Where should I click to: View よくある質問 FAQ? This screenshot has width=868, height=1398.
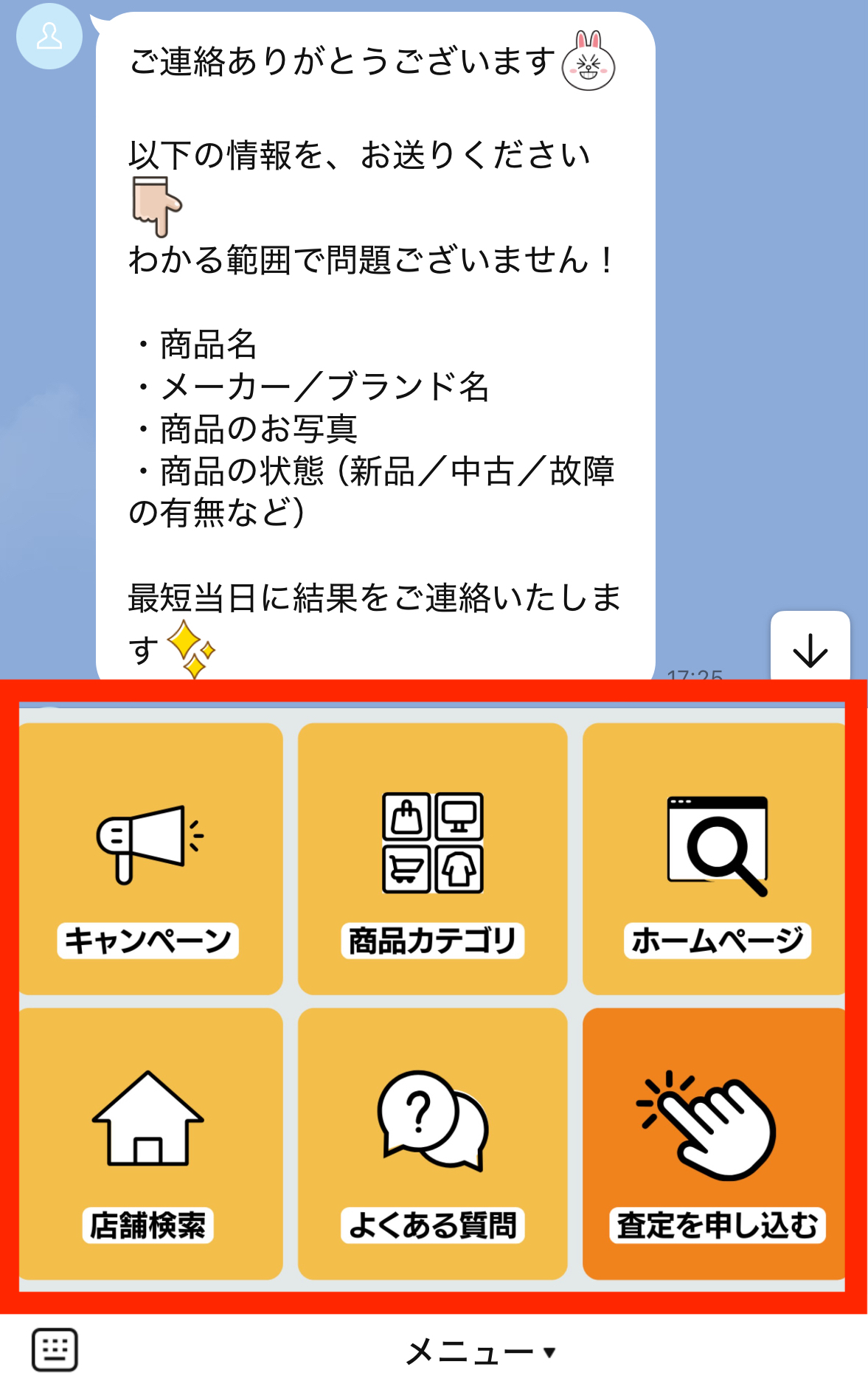[432, 1143]
